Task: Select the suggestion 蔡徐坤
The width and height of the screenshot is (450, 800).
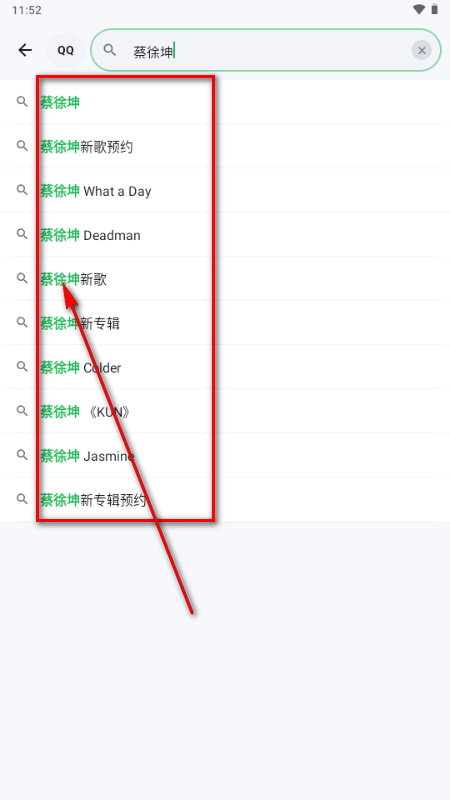Action: pos(225,102)
